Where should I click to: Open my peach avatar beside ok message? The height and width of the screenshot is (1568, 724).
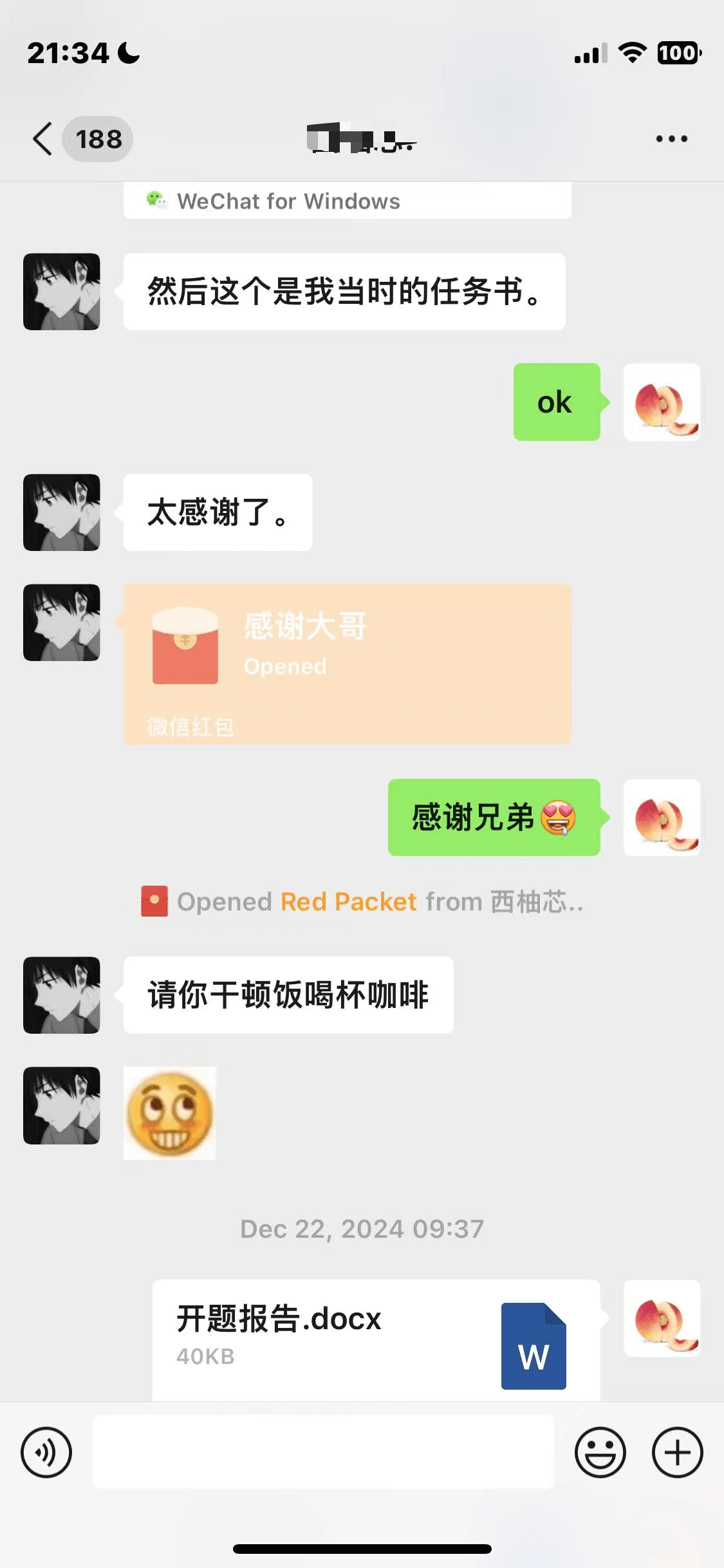[662, 402]
